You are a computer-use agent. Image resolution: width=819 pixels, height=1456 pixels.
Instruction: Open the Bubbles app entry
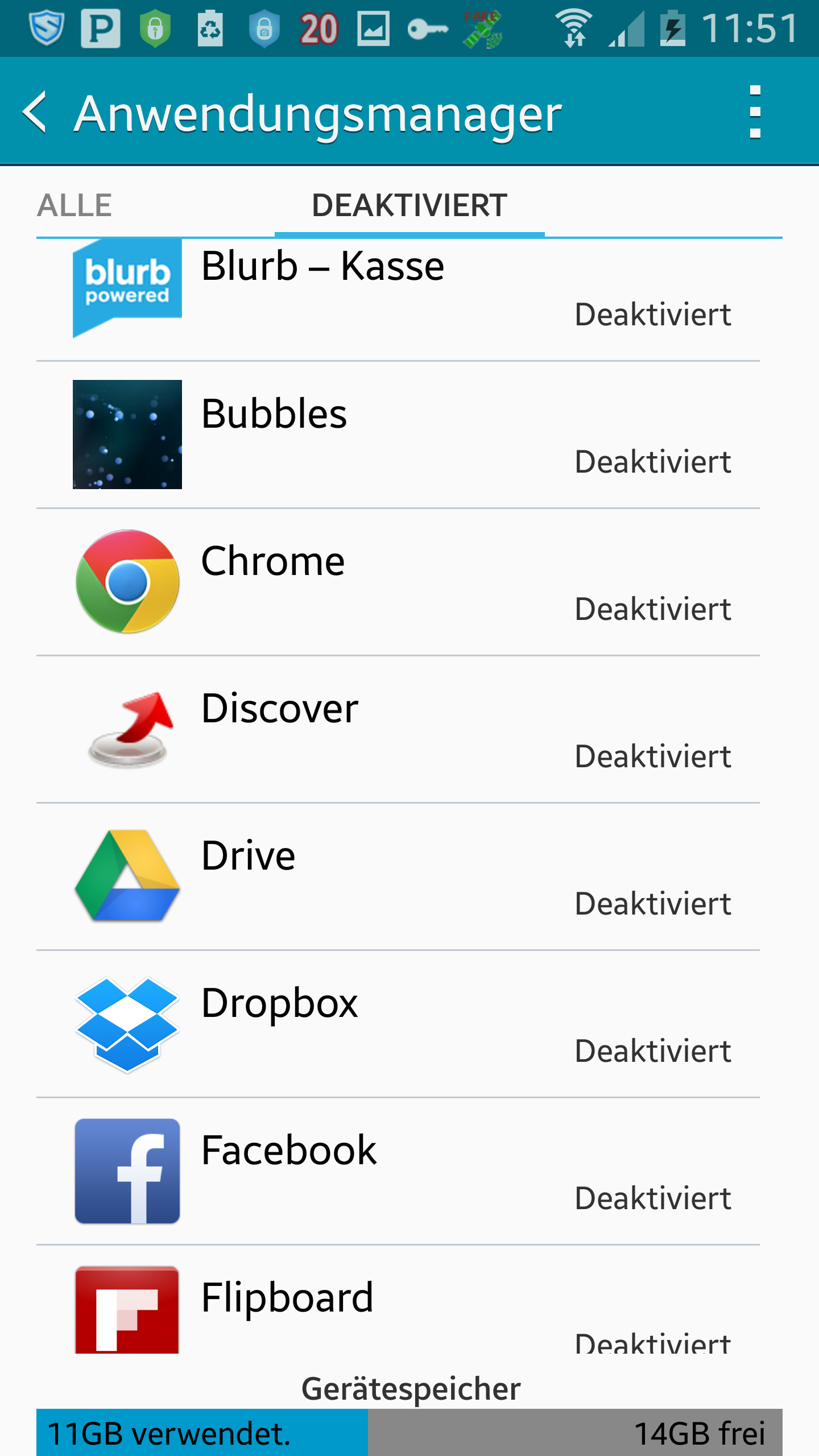[398, 435]
